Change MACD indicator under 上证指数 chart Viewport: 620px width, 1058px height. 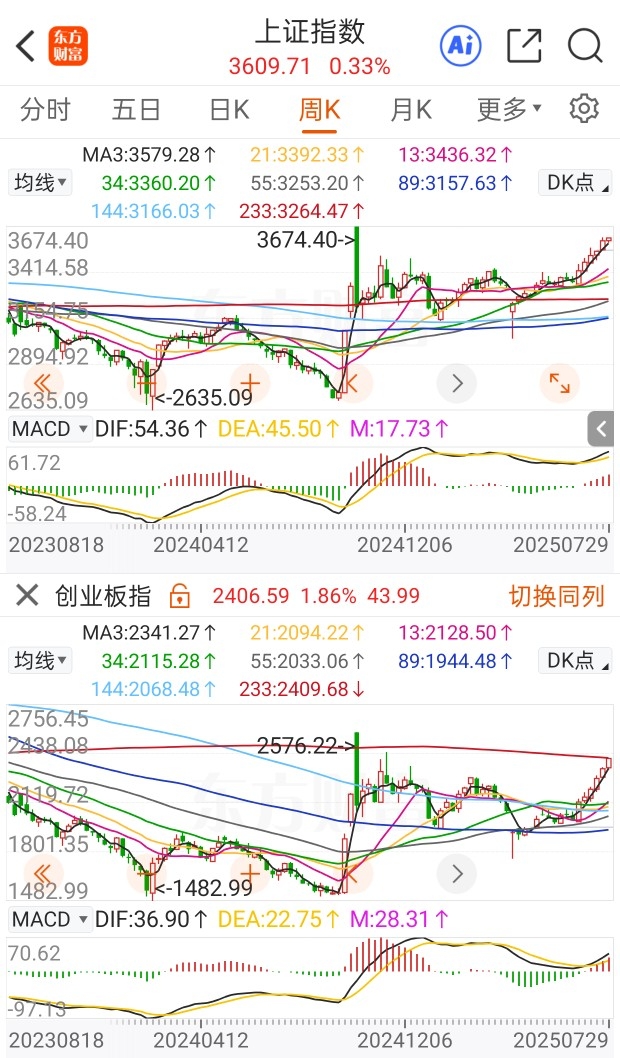(x=50, y=428)
